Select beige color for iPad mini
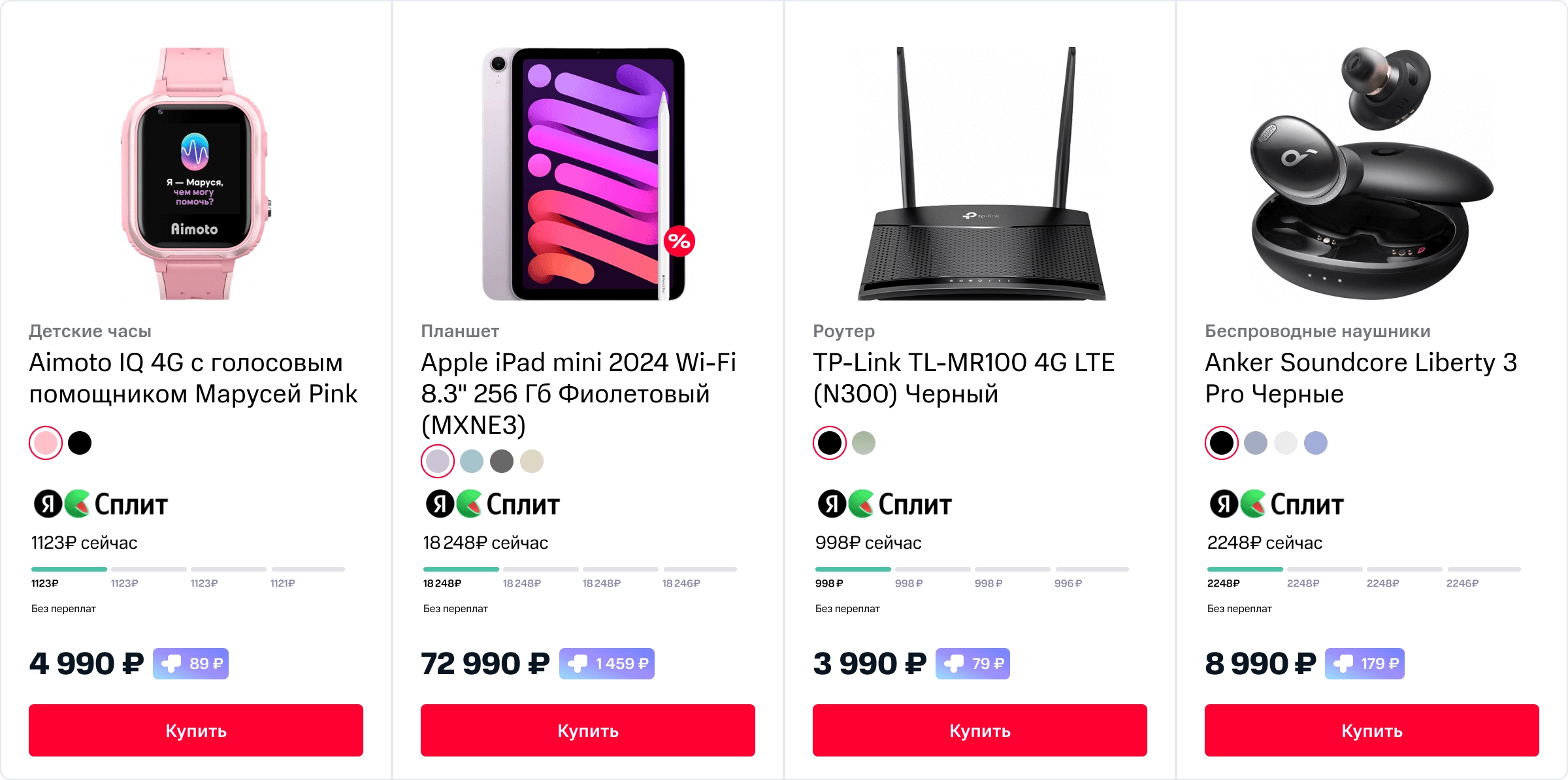This screenshot has height=780, width=1568. tap(532, 461)
